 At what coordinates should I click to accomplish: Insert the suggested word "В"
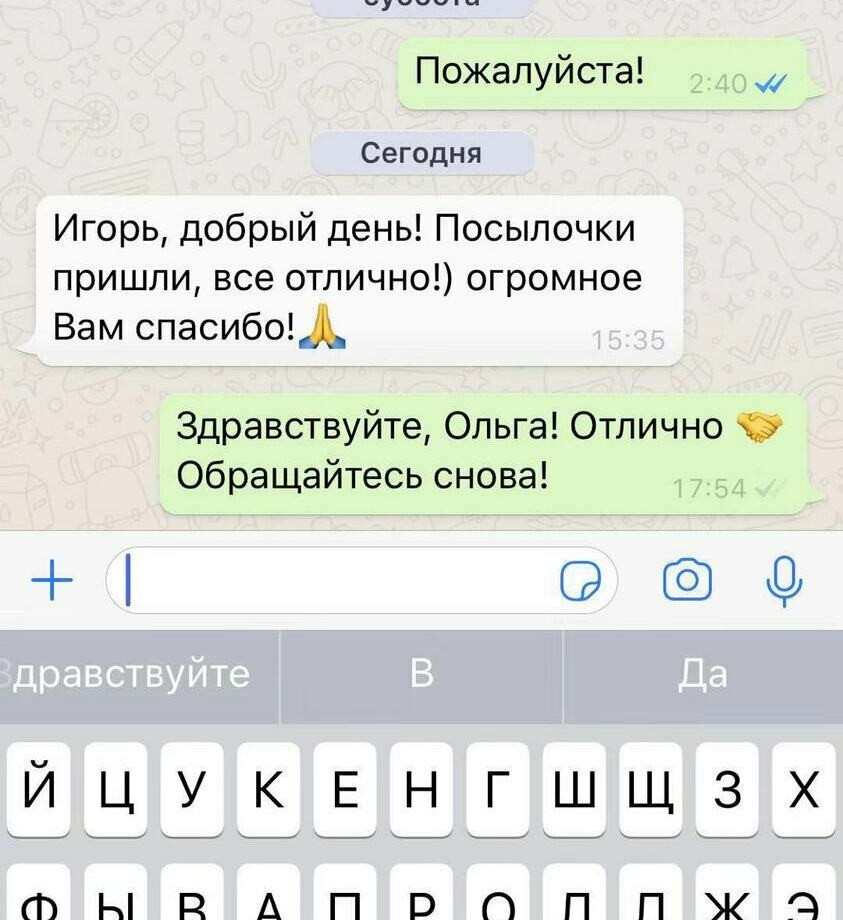pyautogui.click(x=422, y=676)
